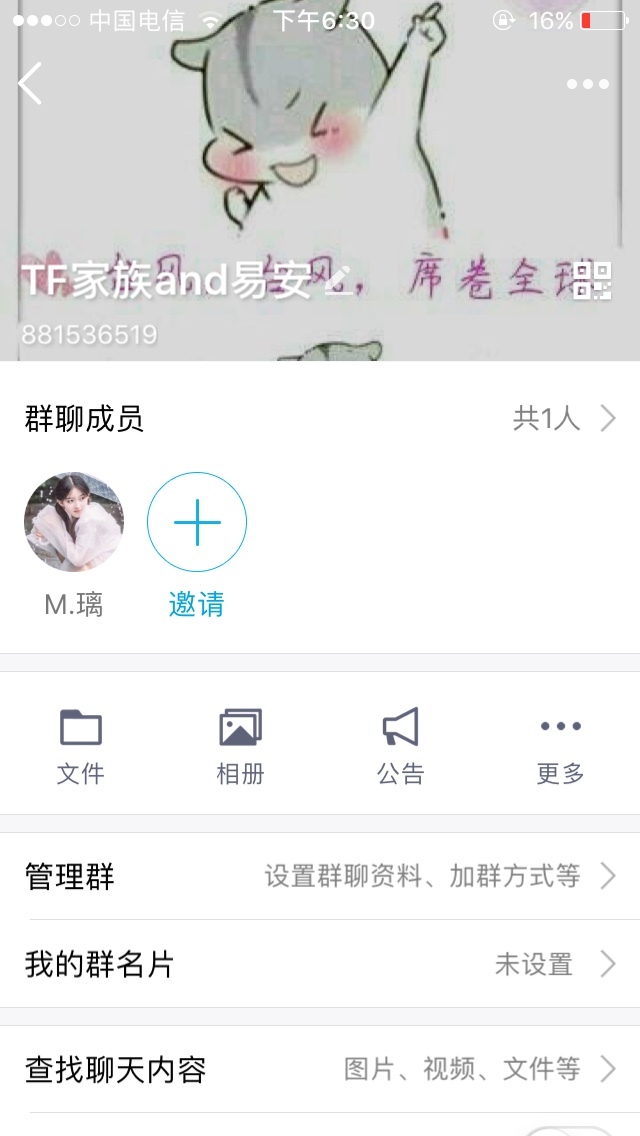Open group 文件 (files)
This screenshot has width=640, height=1136.
[x=81, y=745]
